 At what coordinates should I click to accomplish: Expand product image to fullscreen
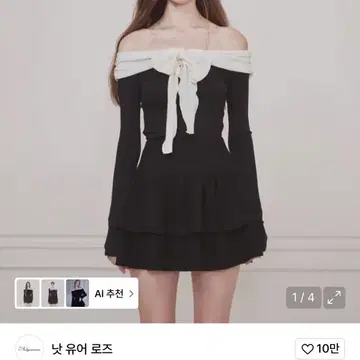pos(334,298)
